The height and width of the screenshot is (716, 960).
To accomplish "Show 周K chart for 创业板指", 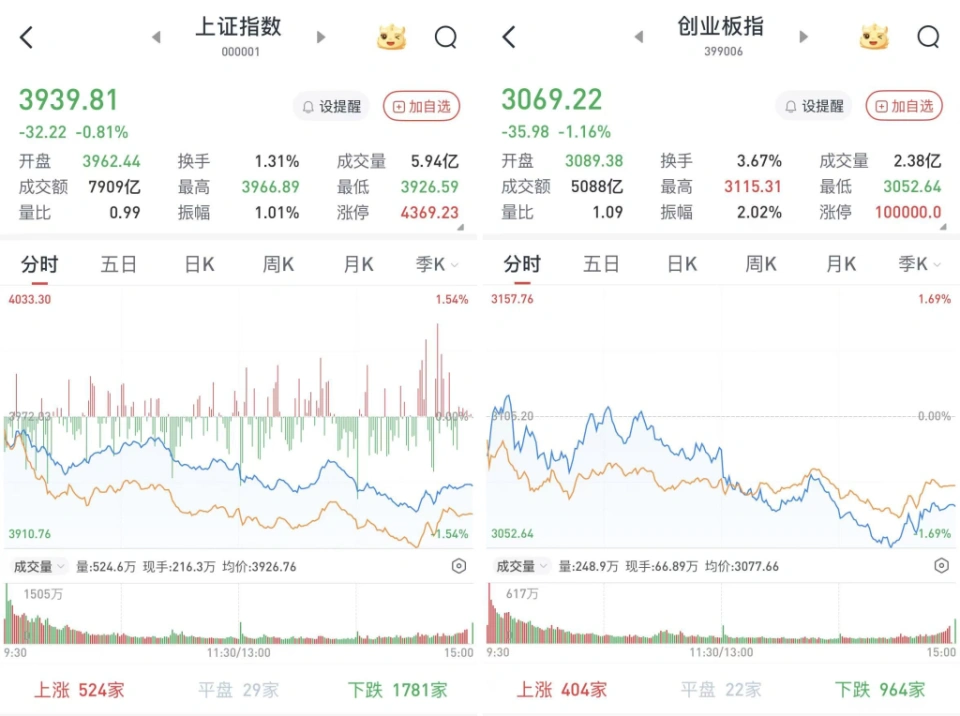I will tap(760, 264).
